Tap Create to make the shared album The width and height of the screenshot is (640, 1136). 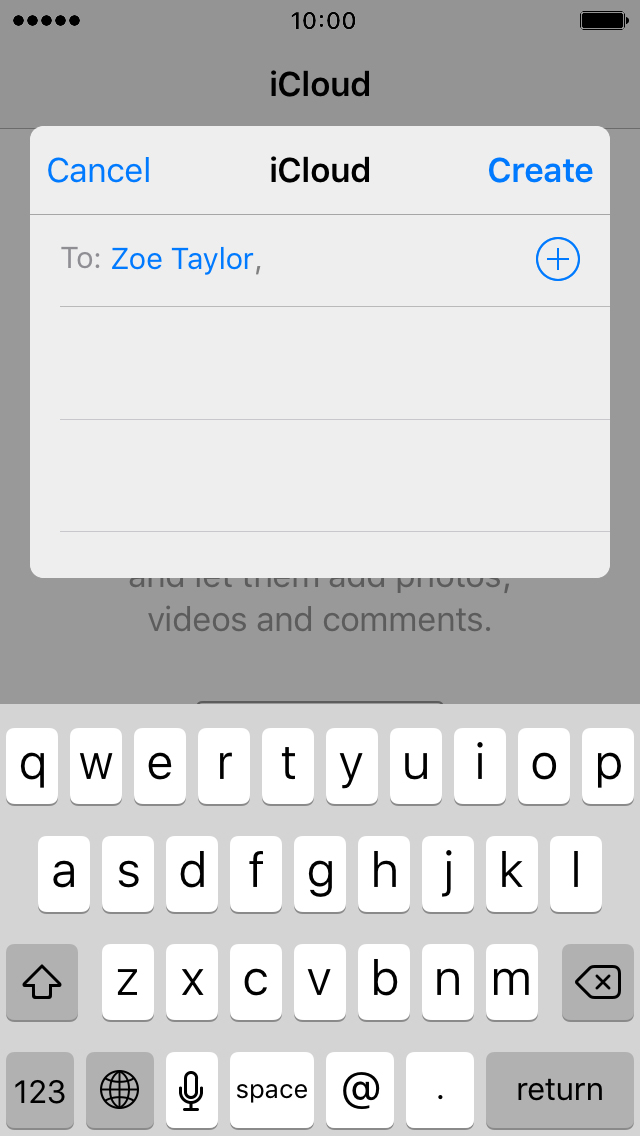pos(540,171)
